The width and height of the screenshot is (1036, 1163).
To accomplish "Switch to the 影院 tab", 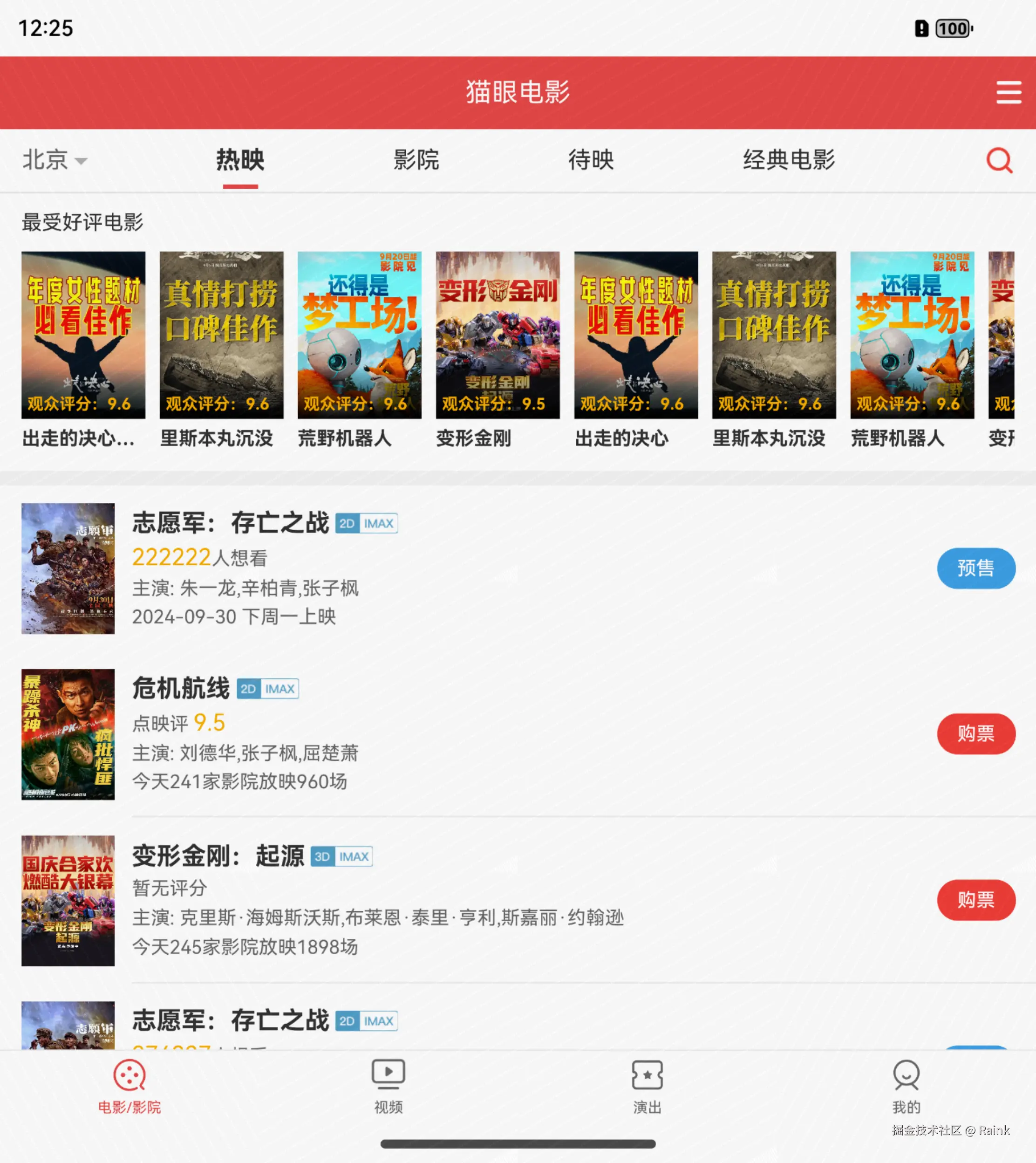I will [x=416, y=160].
